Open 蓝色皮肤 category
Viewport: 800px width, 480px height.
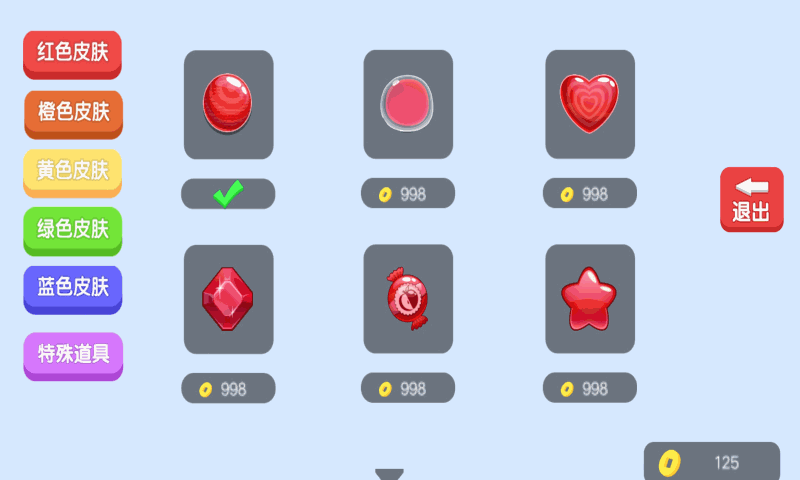click(x=72, y=288)
